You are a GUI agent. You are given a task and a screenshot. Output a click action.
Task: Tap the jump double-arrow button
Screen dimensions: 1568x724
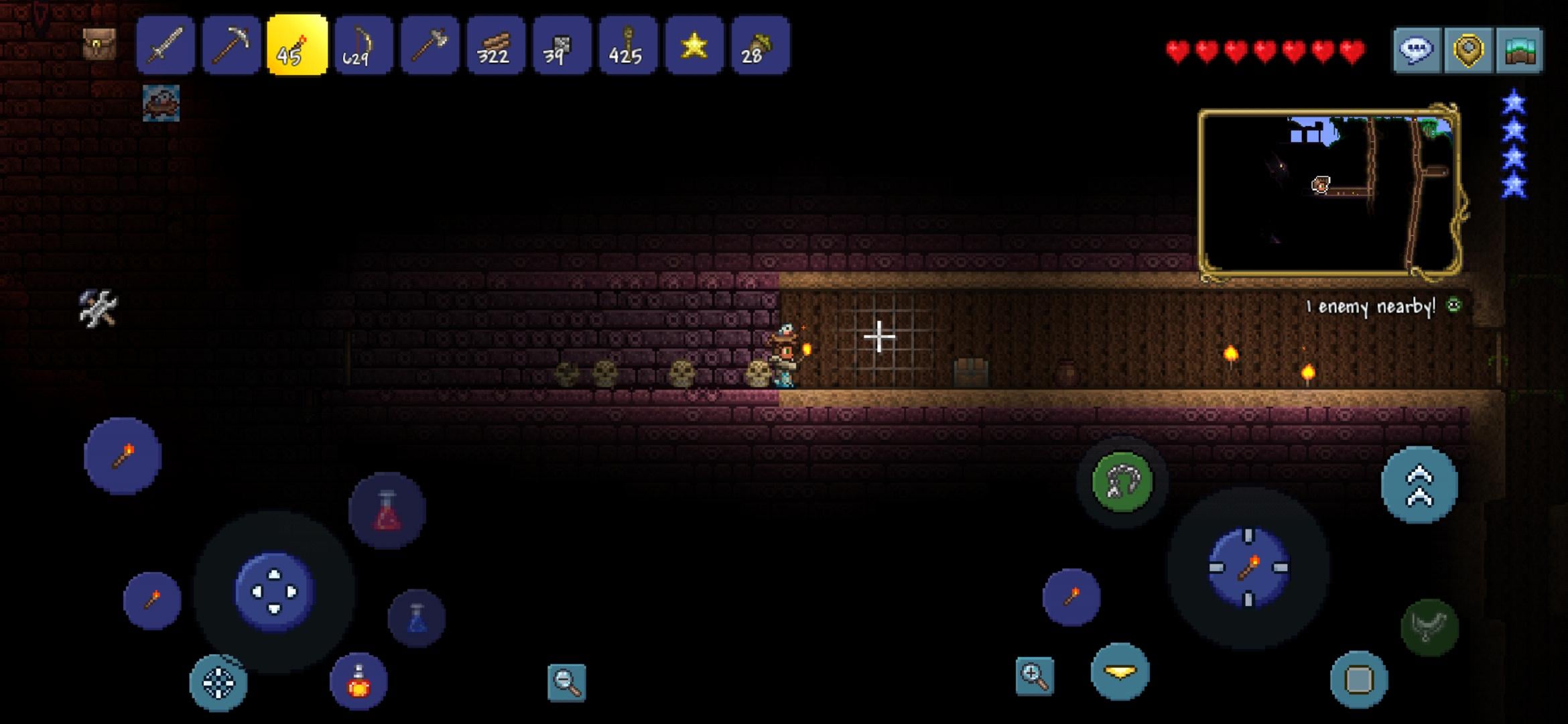(x=1419, y=485)
